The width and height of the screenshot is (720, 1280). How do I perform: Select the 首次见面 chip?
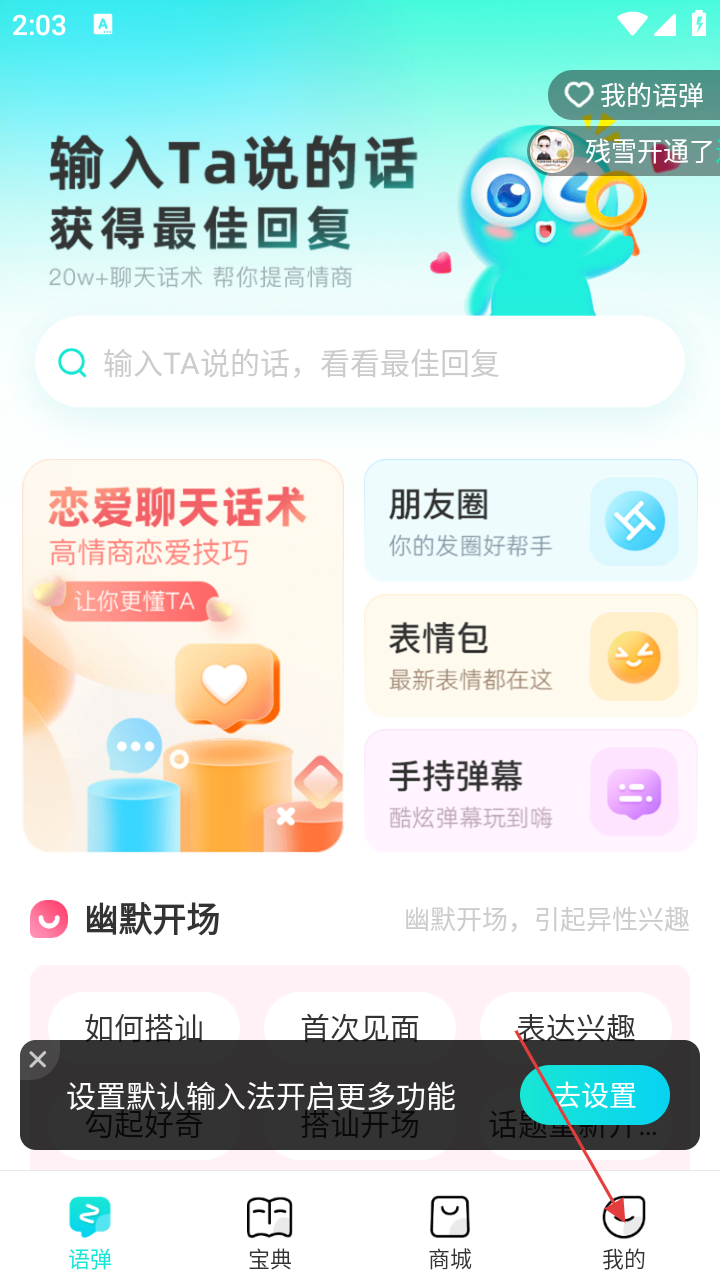coord(360,1020)
